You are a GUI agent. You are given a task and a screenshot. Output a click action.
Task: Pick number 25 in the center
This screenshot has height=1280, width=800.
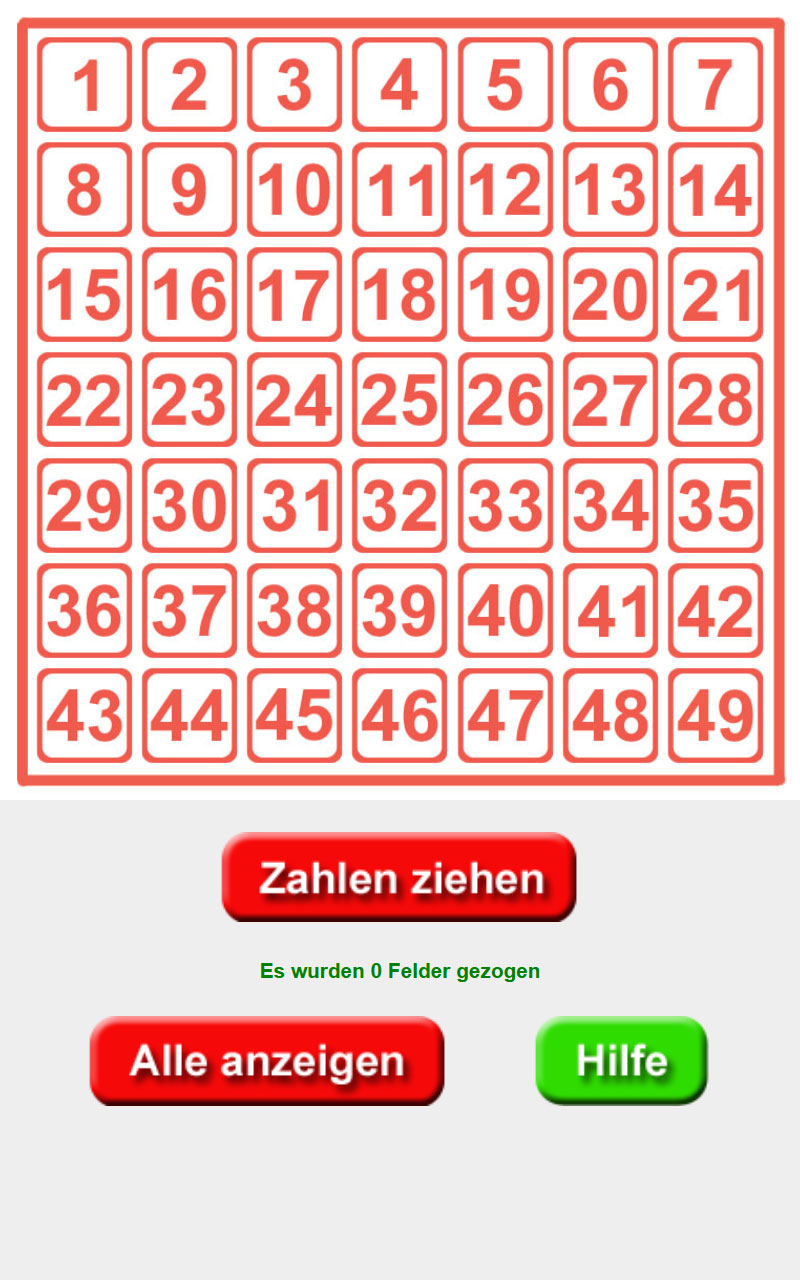[x=399, y=400]
